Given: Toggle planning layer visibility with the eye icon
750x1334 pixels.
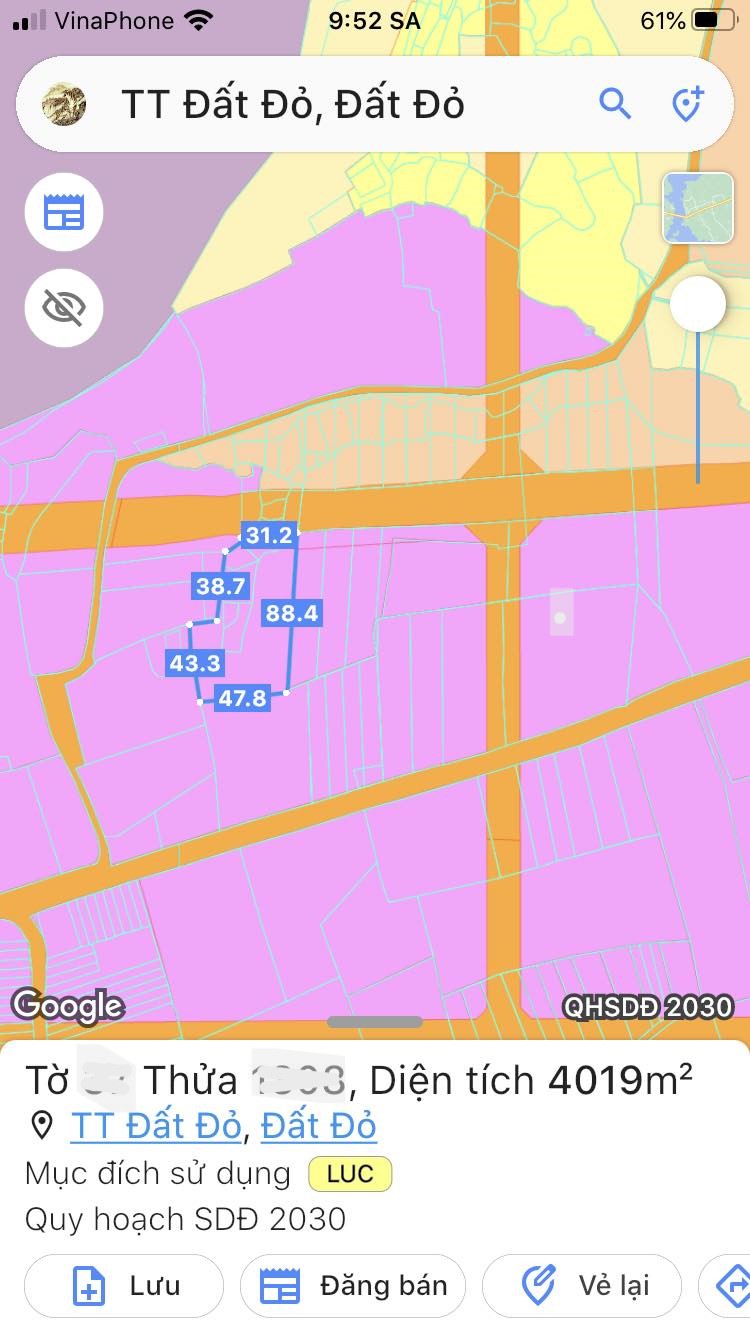Looking at the screenshot, I should 64,307.
